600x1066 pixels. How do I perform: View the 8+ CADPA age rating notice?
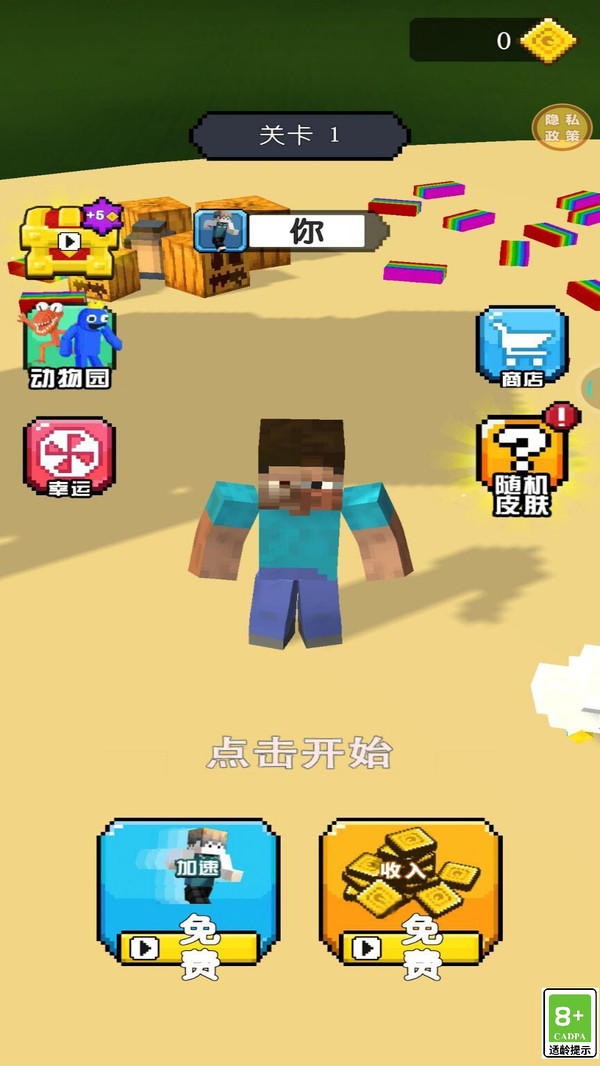point(569,1023)
